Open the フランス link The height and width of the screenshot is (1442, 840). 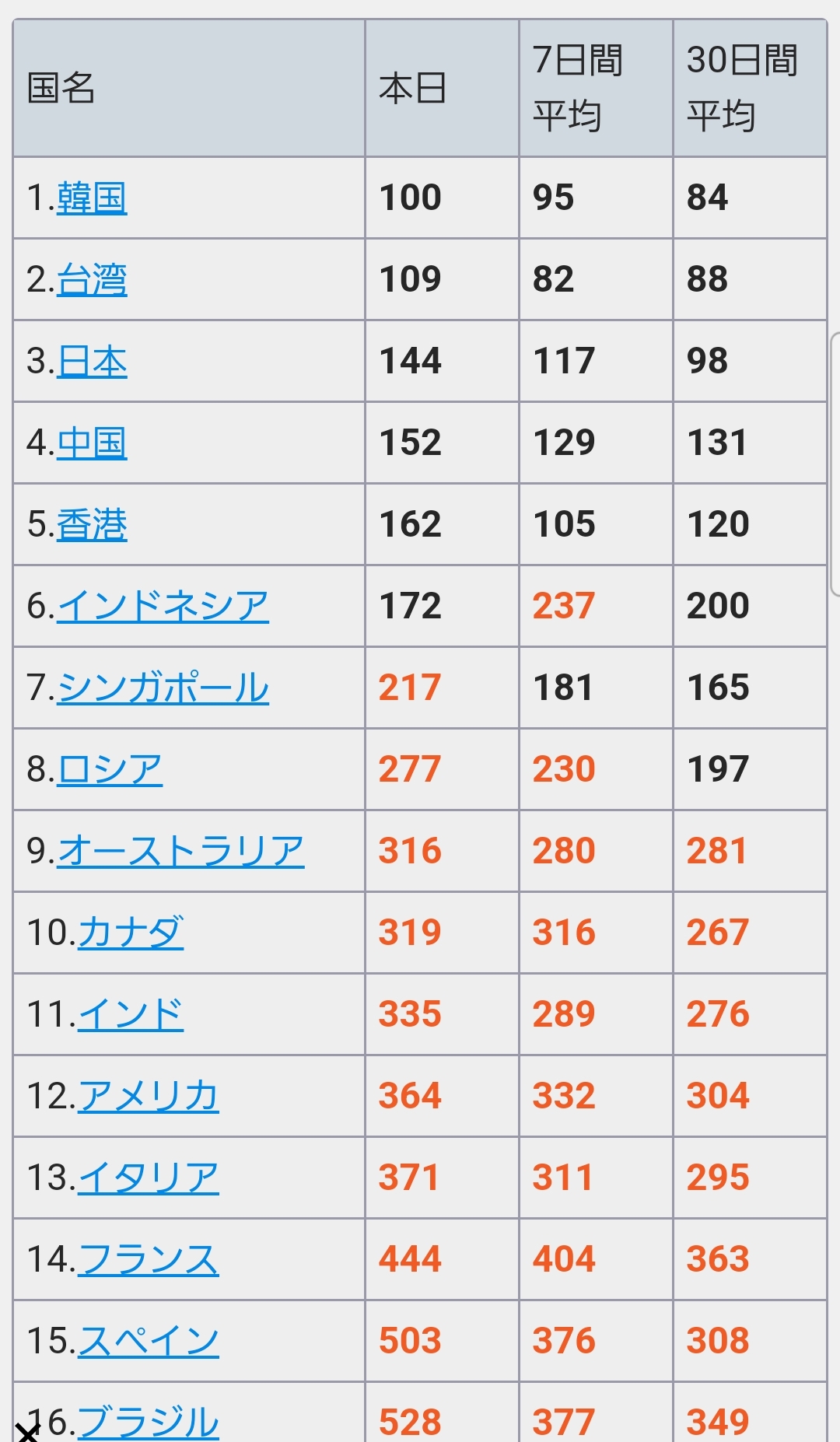point(149,1259)
